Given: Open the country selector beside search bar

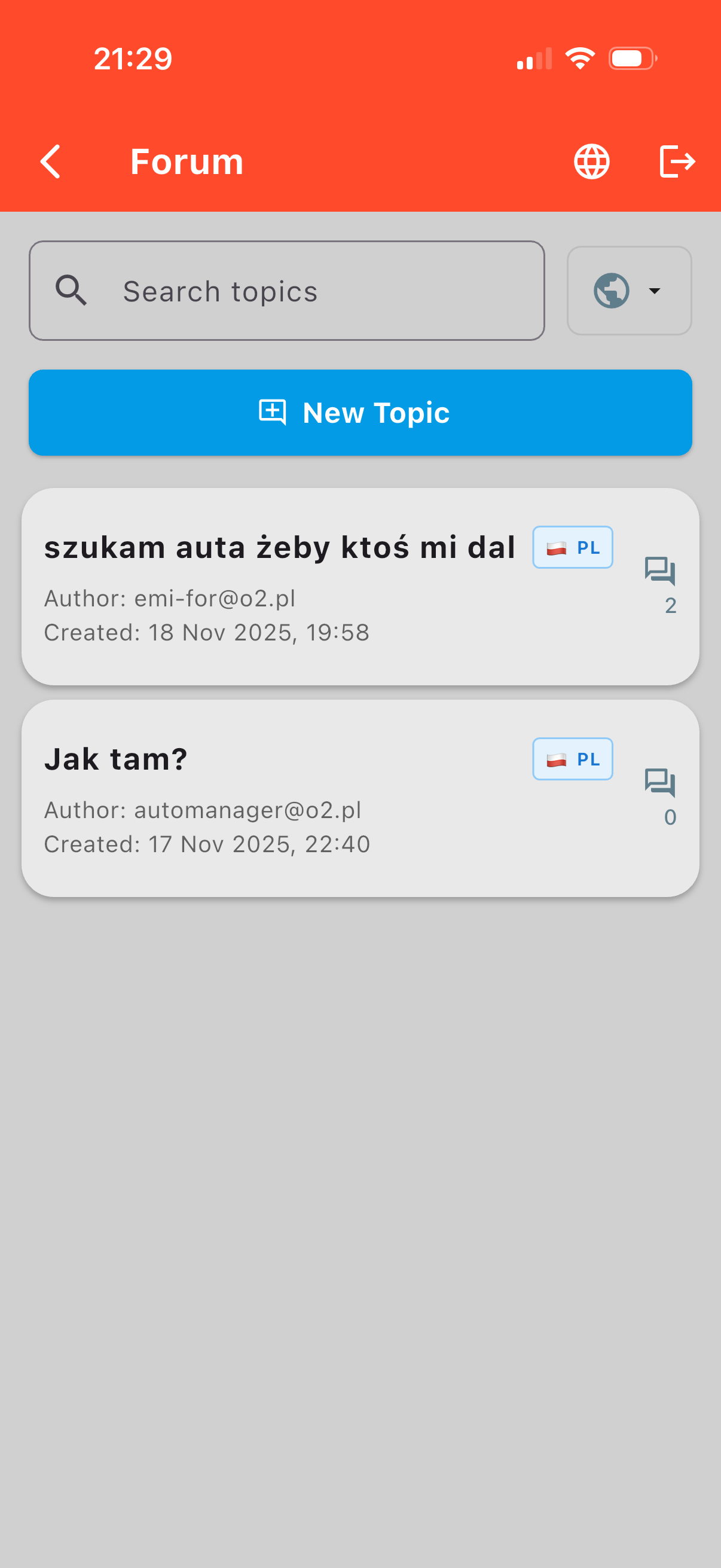Looking at the screenshot, I should (629, 291).
